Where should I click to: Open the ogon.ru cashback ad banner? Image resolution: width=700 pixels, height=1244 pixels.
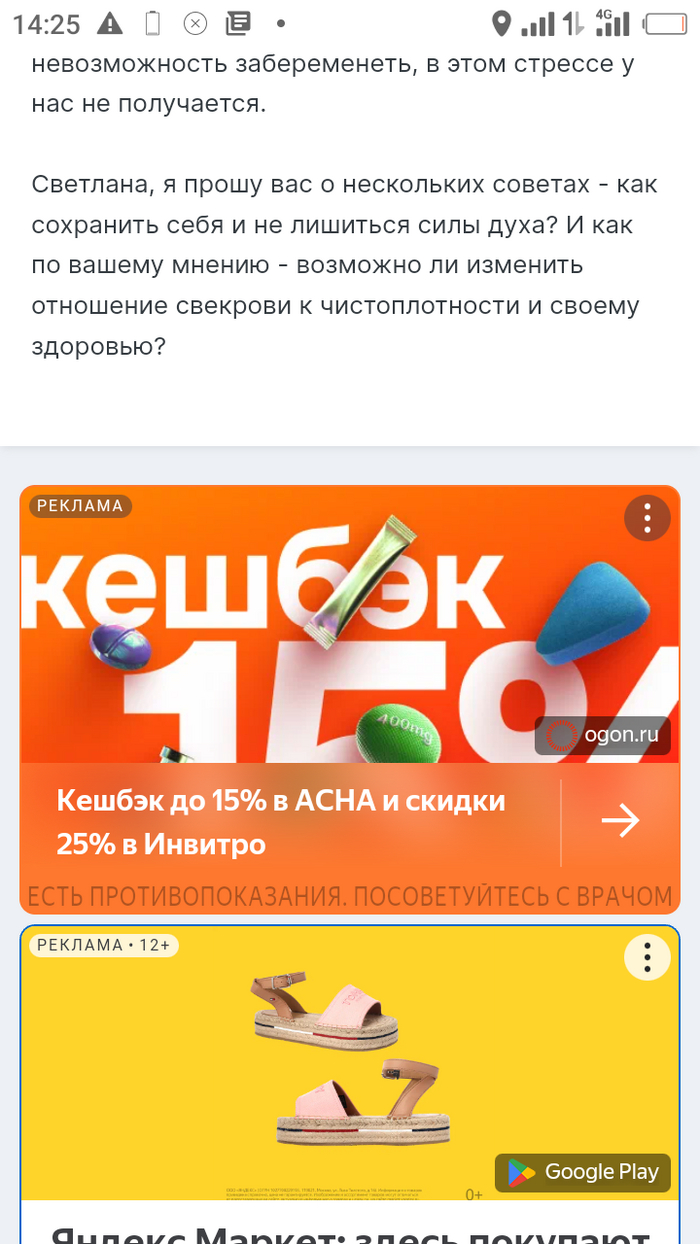click(300, 640)
